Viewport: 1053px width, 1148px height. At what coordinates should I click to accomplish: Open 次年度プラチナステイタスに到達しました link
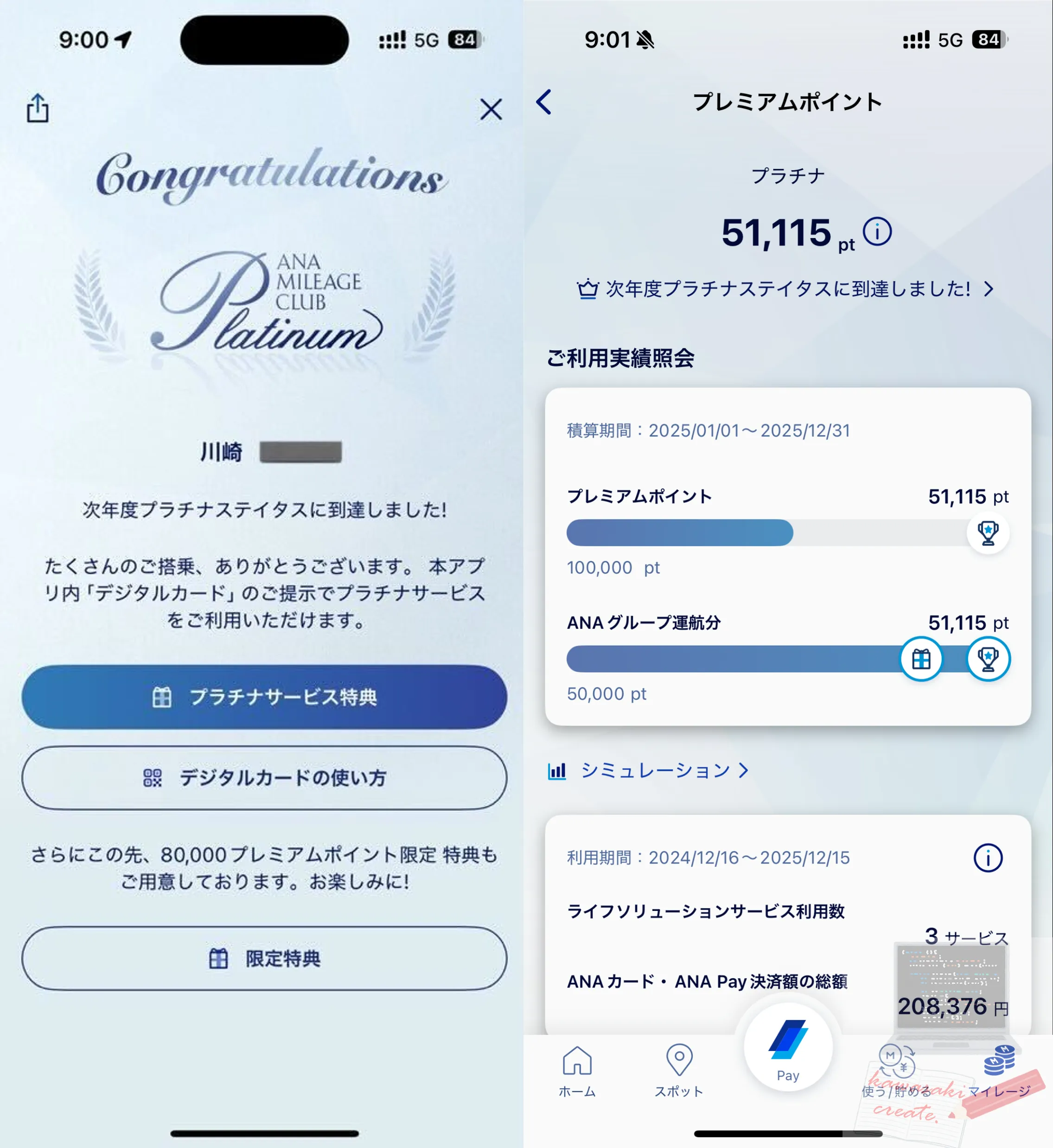point(786,289)
